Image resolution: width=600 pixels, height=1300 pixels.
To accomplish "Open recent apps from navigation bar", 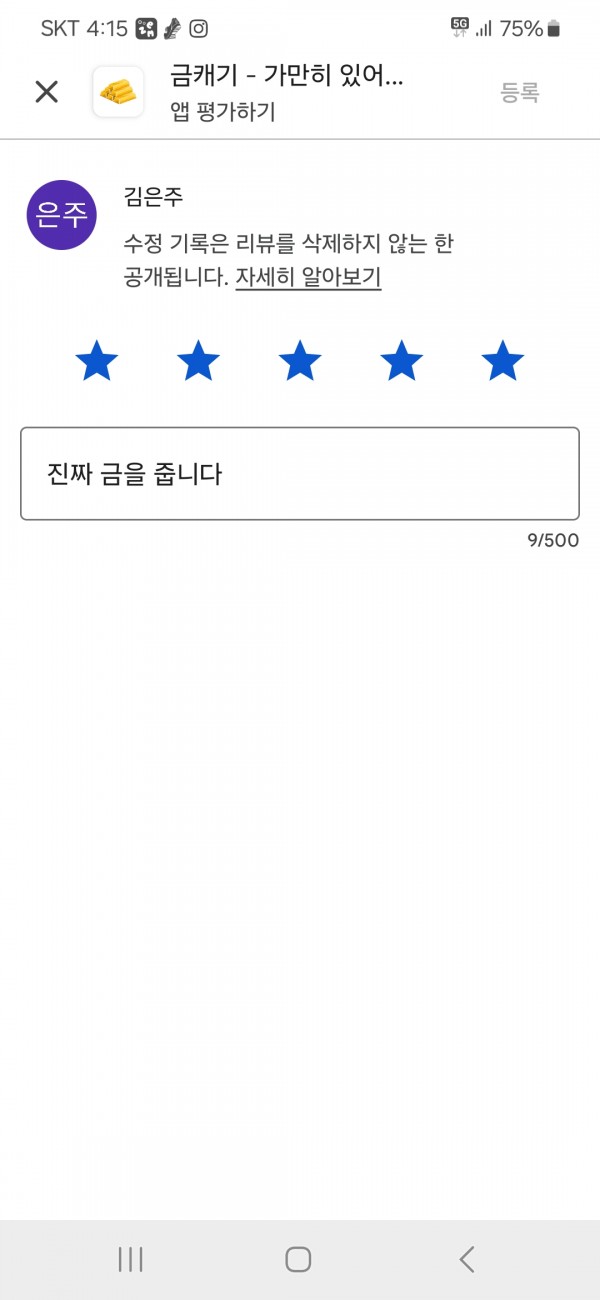I will (131, 1259).
